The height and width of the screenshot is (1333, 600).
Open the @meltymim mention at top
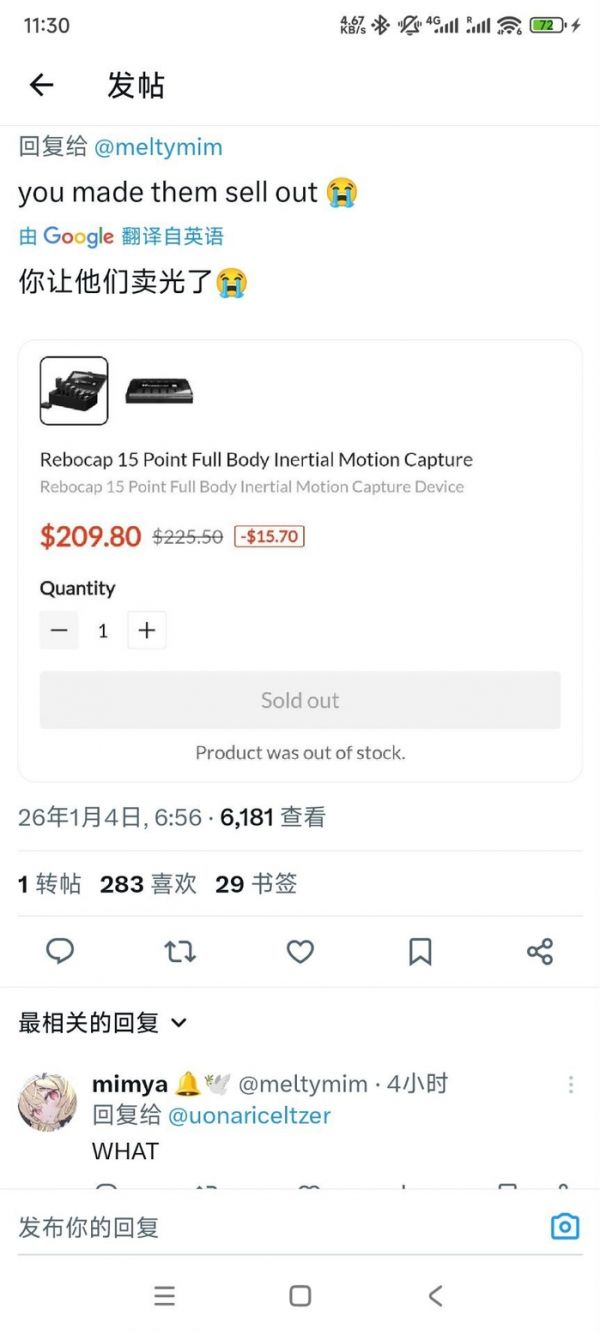click(x=158, y=147)
